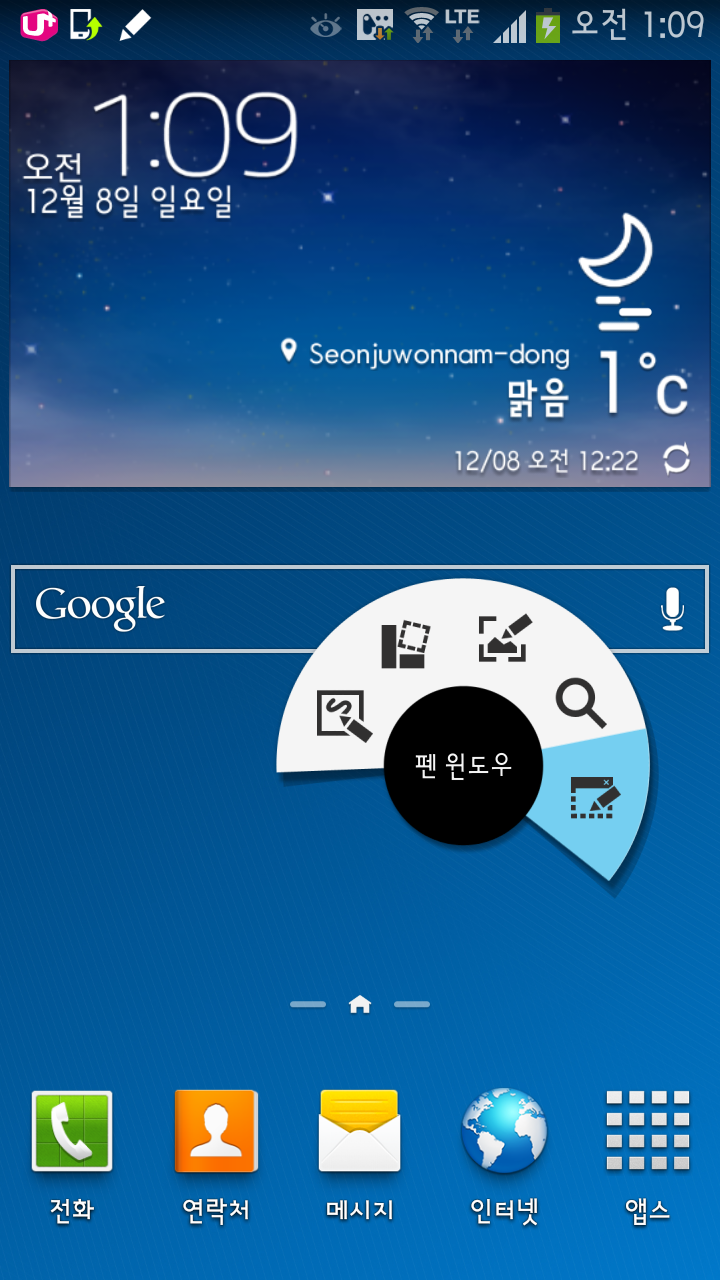720x1280 pixels.
Task: Activate the highlighted Pen Window option
Action: tap(594, 798)
